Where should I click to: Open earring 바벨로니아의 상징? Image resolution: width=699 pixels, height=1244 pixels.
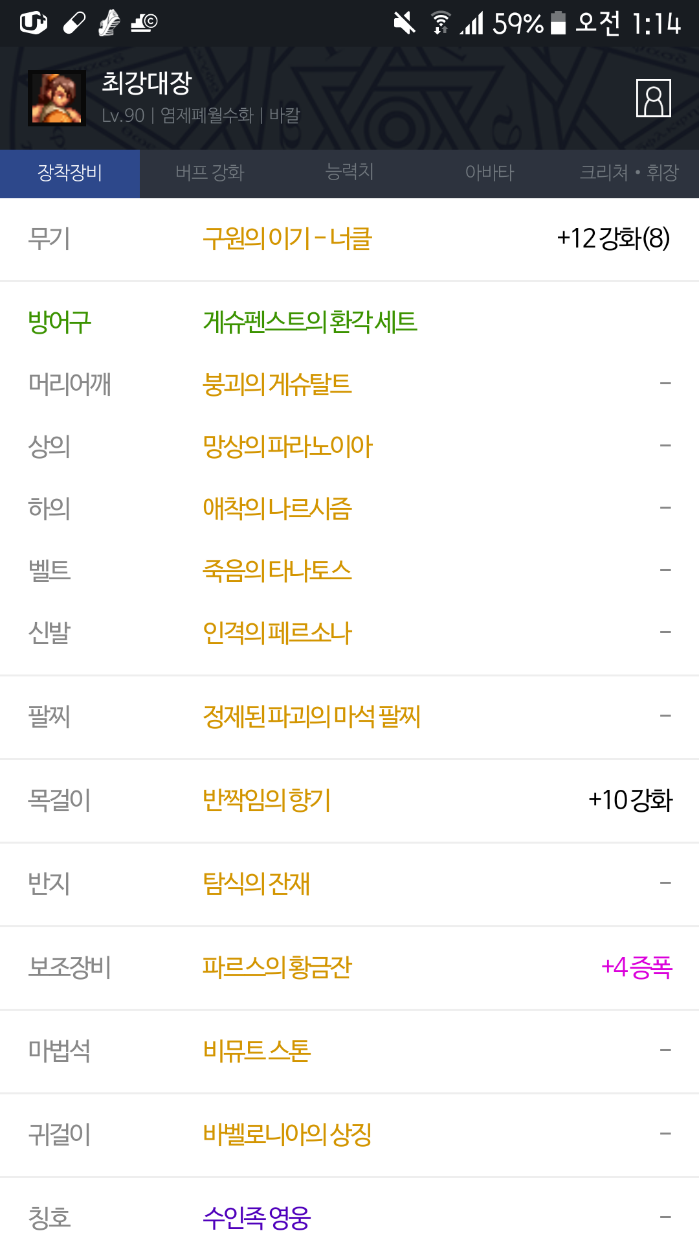pyautogui.click(x=287, y=1135)
